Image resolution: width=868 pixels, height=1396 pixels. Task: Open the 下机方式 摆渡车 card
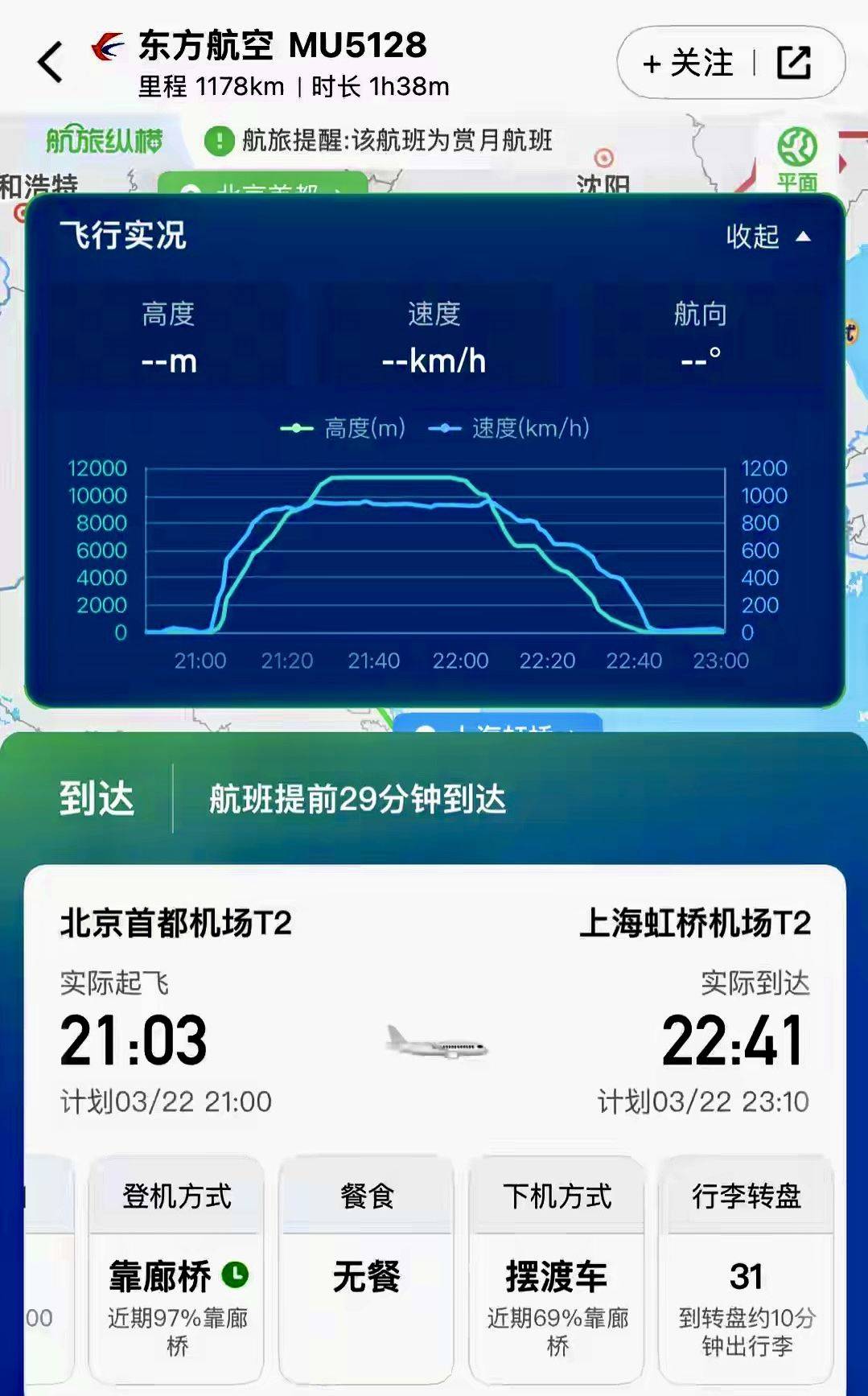(x=557, y=1270)
